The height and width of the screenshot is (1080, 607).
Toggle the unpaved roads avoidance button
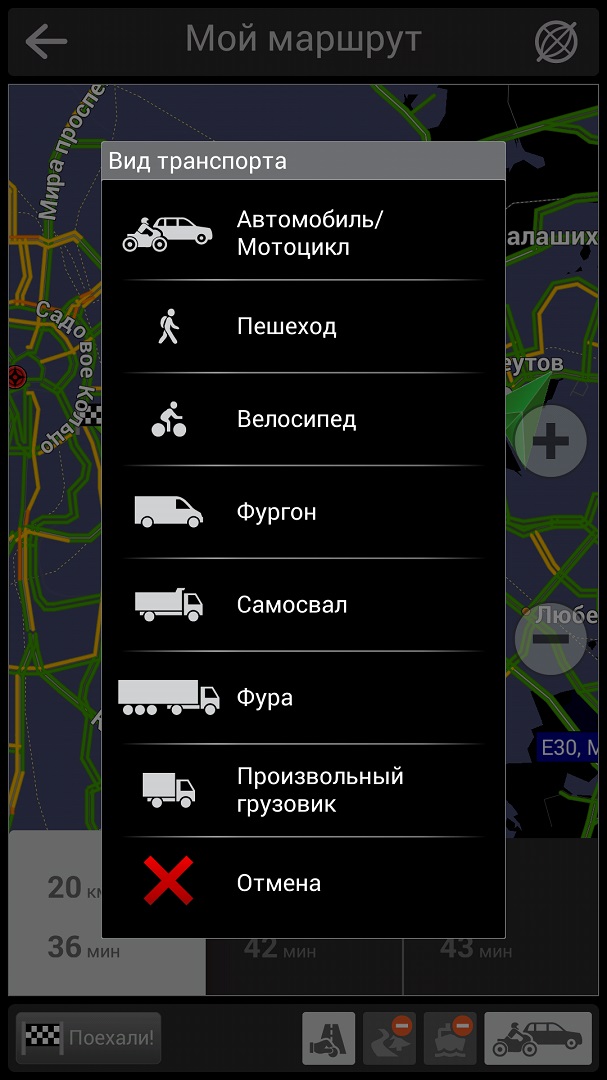(389, 1038)
